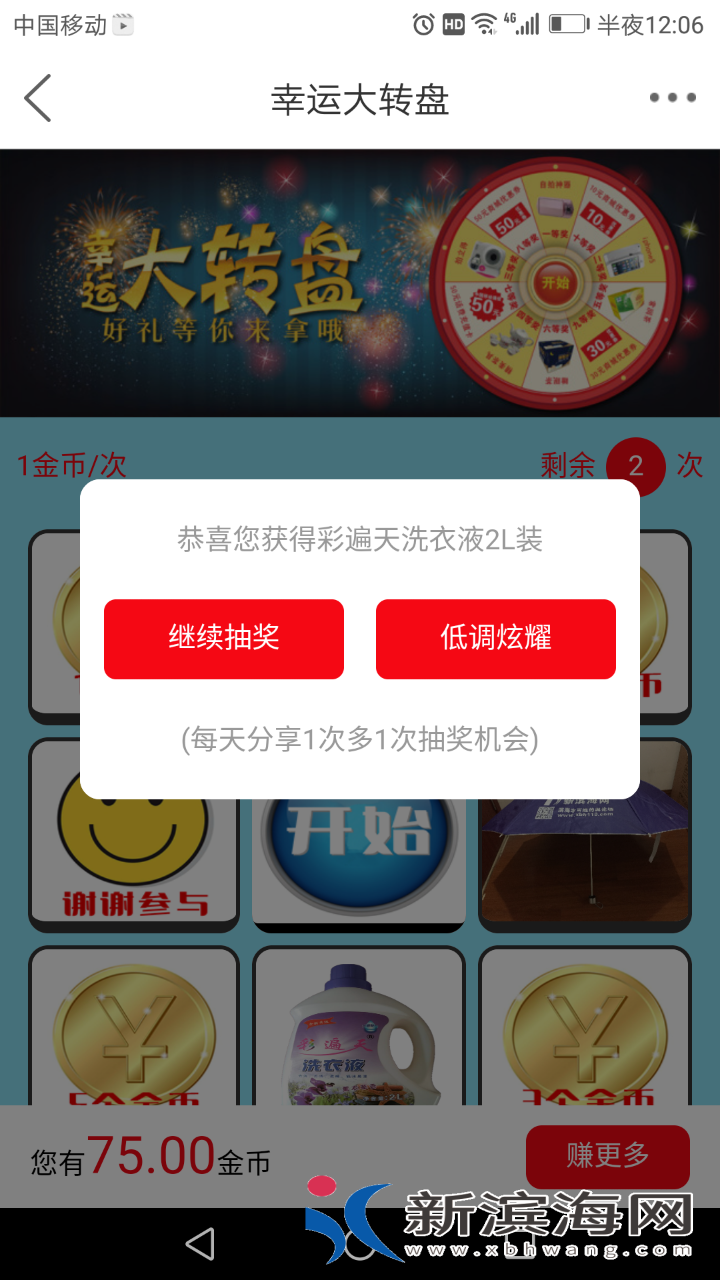This screenshot has height=1280, width=720.
Task: Tap the system back navigation button
Action: point(200,1243)
